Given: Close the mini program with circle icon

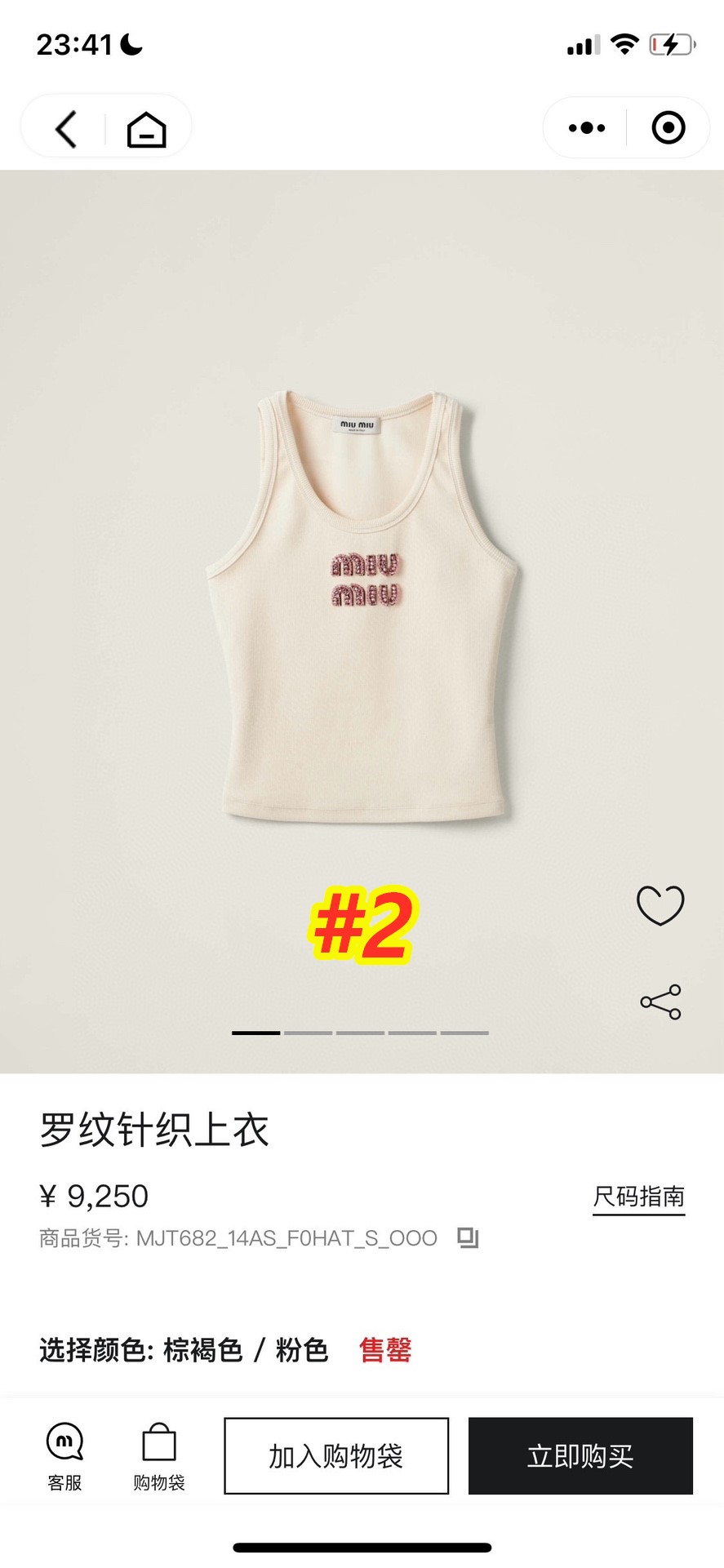Looking at the screenshot, I should 668,128.
